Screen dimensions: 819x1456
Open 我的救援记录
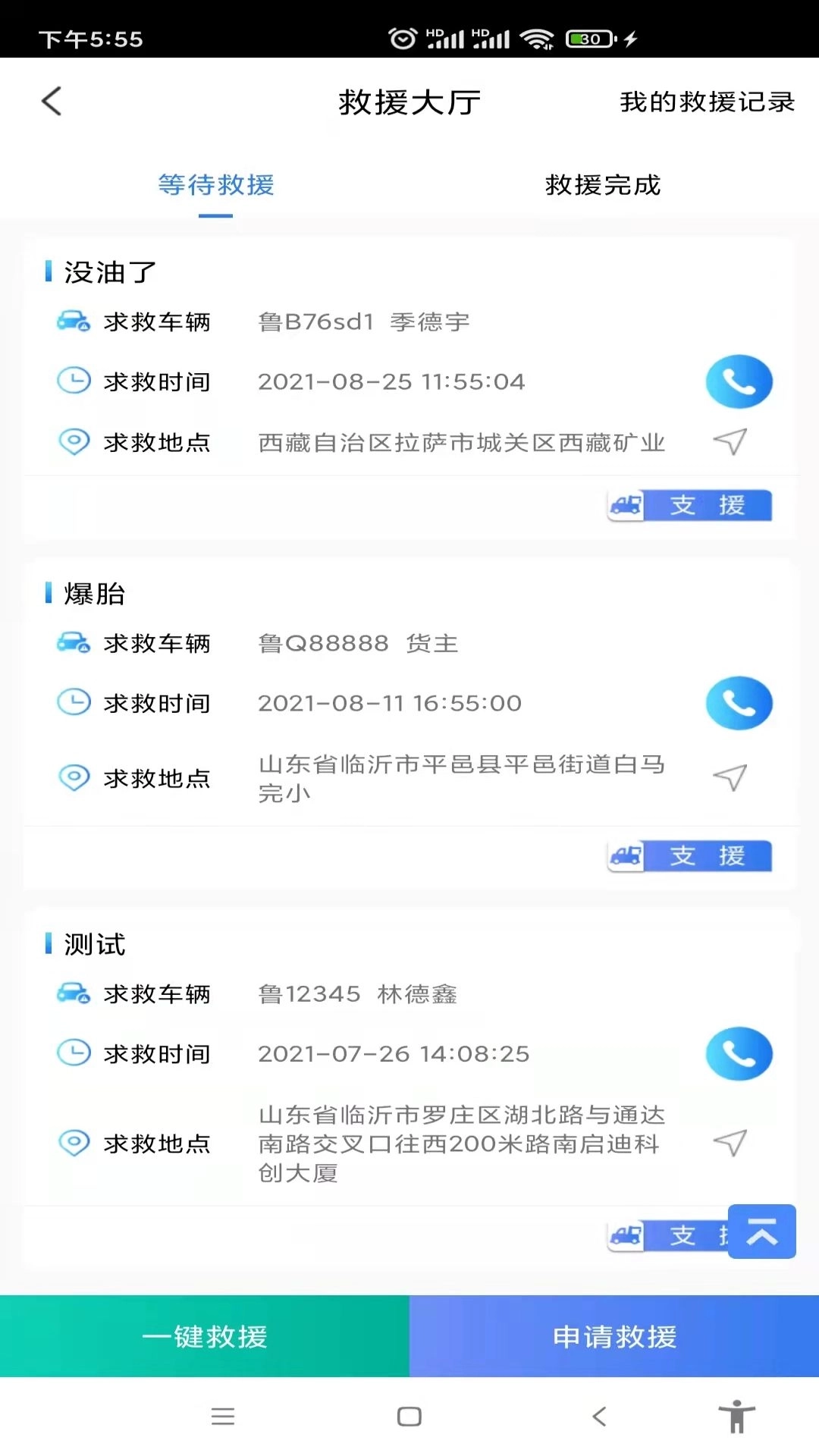point(707,102)
